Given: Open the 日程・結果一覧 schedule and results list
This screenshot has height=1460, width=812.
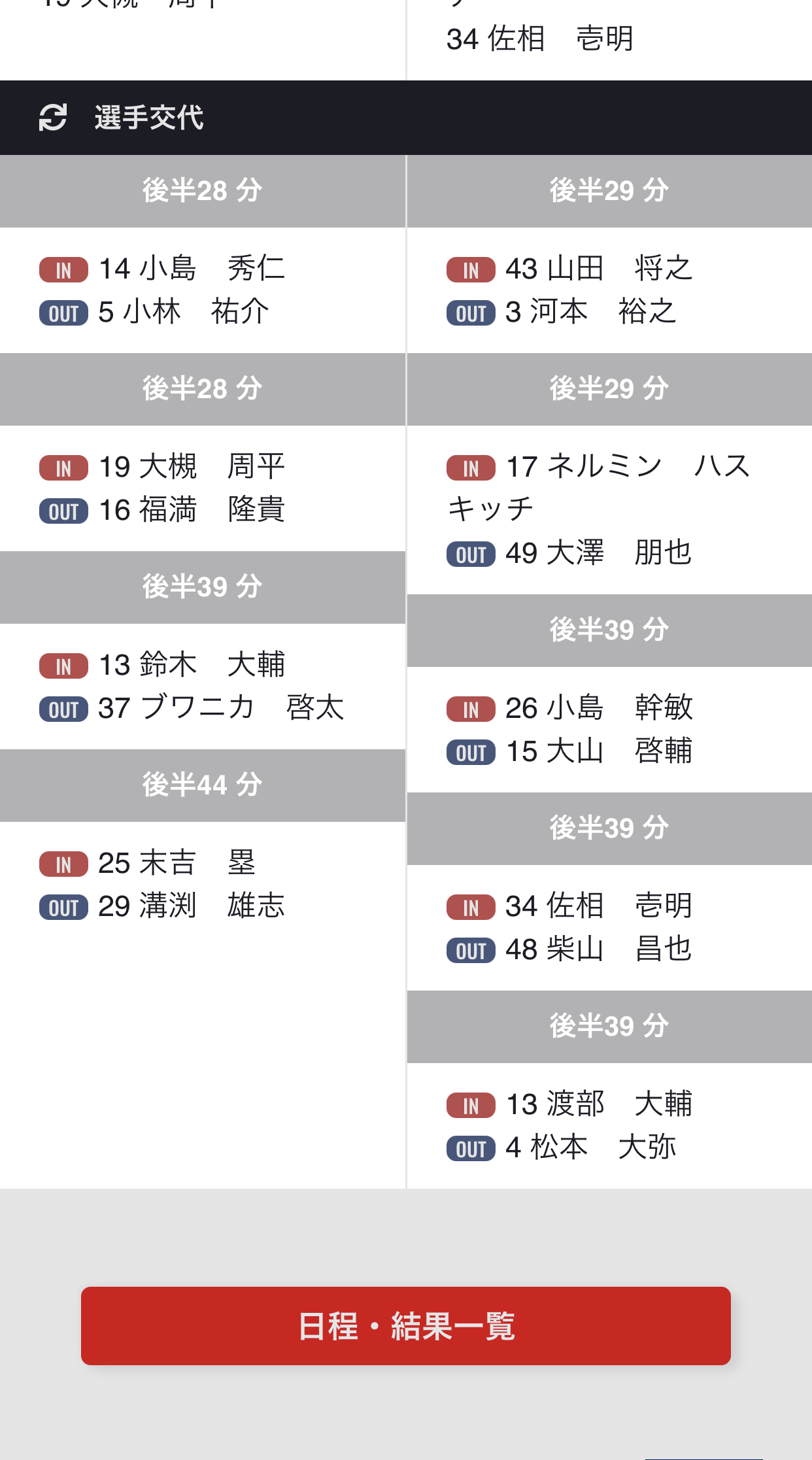Looking at the screenshot, I should 405,1325.
